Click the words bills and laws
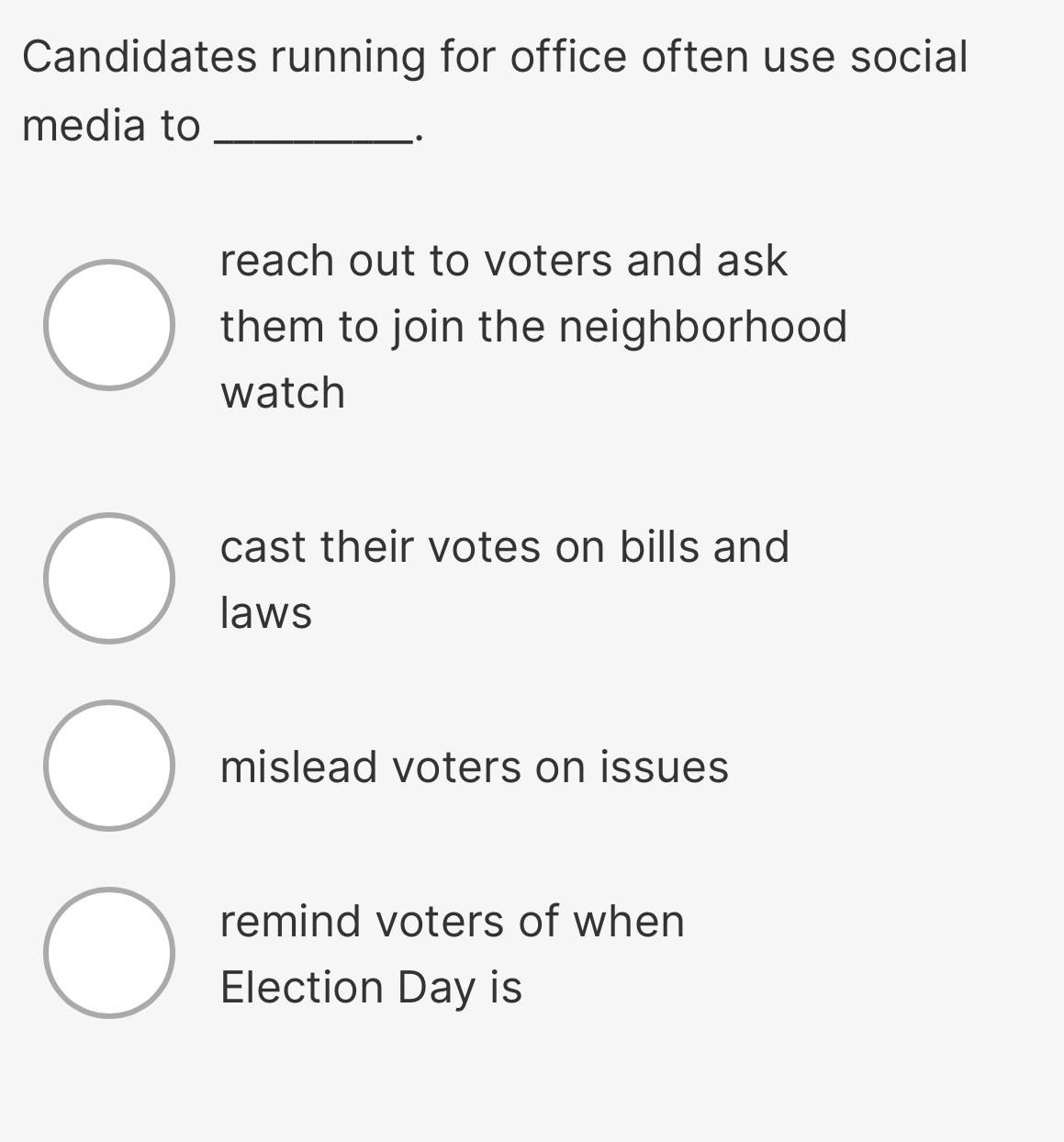The height and width of the screenshot is (1142, 1064). click(643, 577)
